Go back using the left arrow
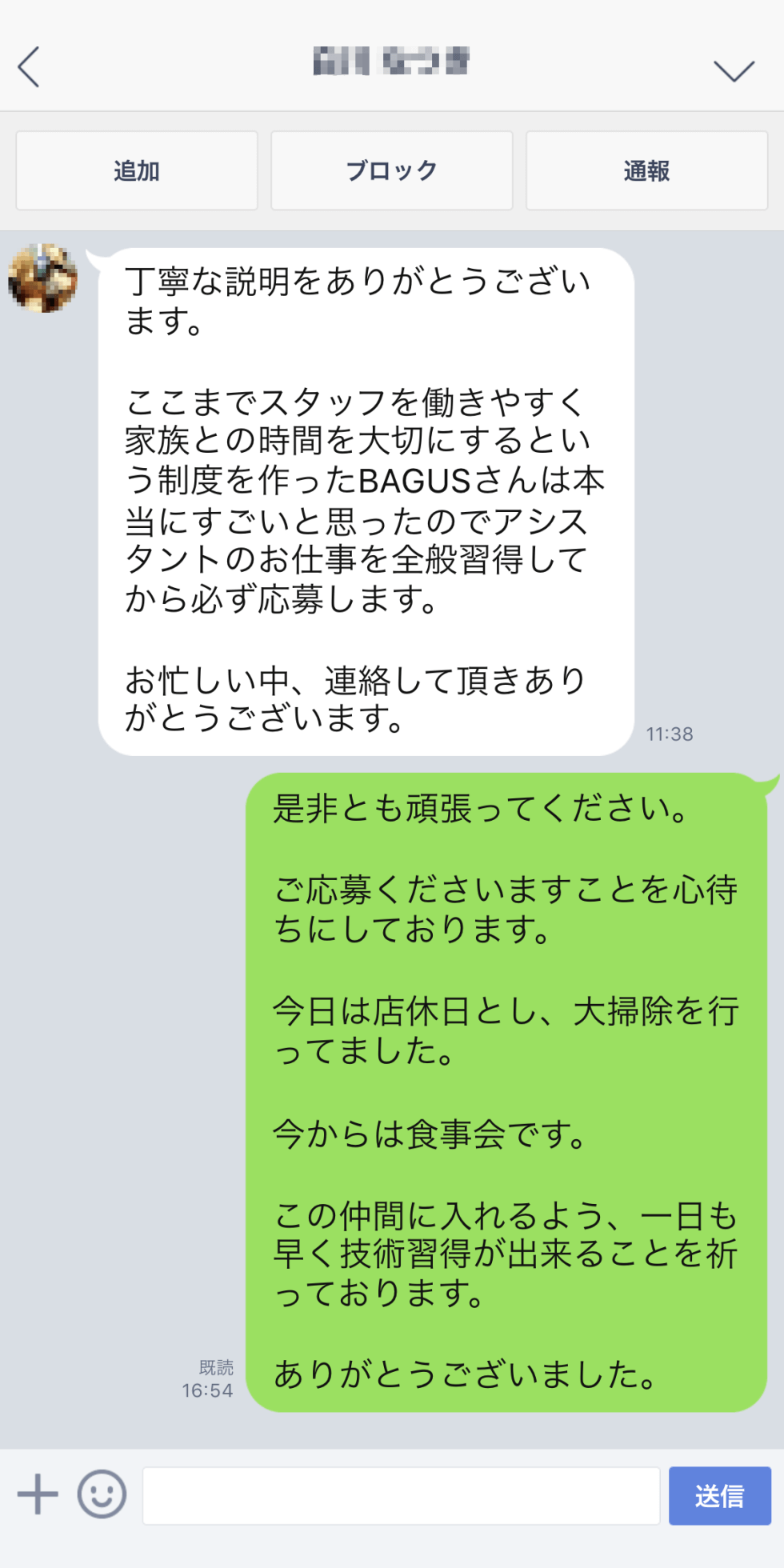This screenshot has height=1568, width=784. click(x=29, y=66)
